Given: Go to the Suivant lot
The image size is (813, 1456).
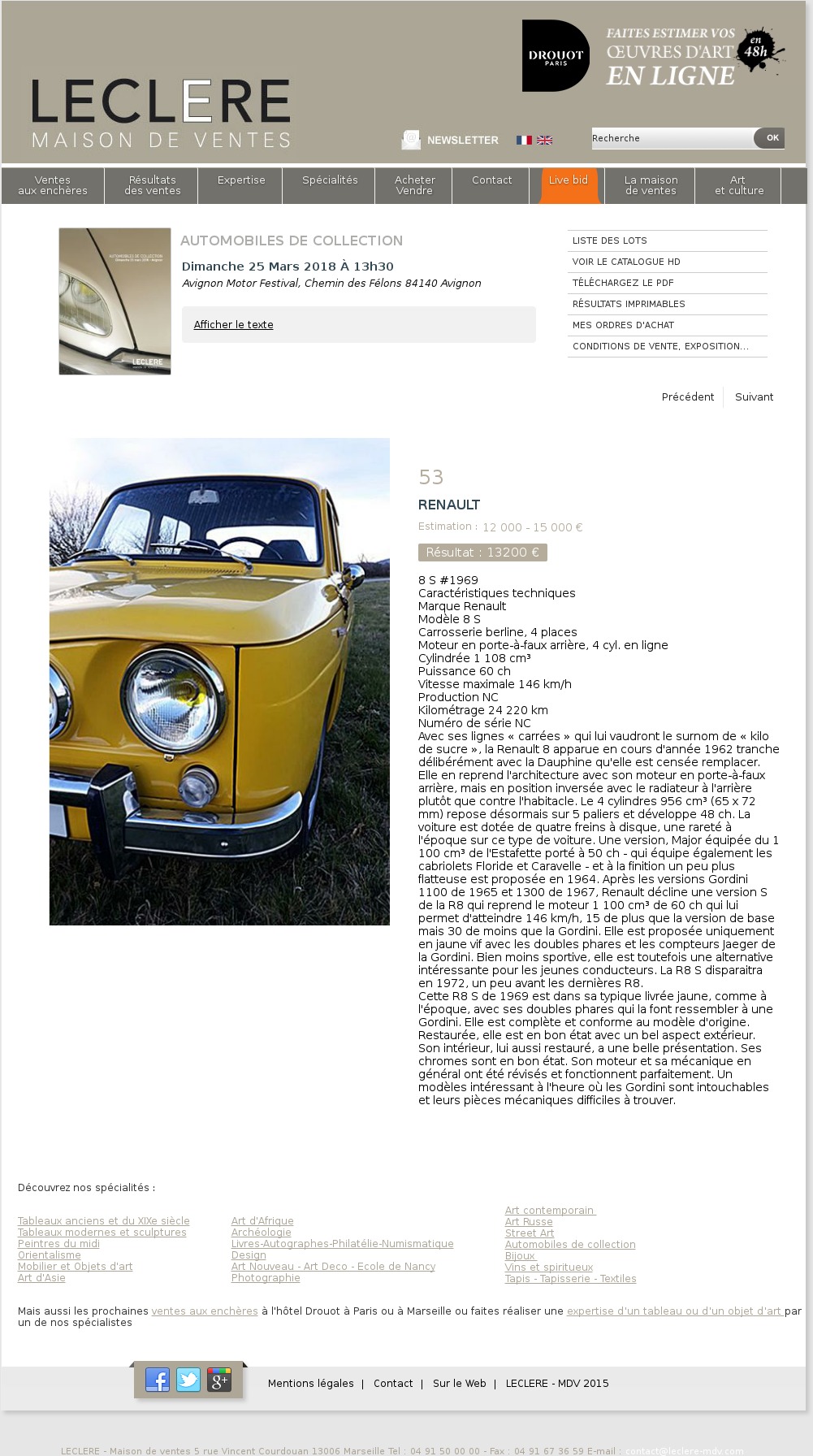Looking at the screenshot, I should (x=754, y=397).
